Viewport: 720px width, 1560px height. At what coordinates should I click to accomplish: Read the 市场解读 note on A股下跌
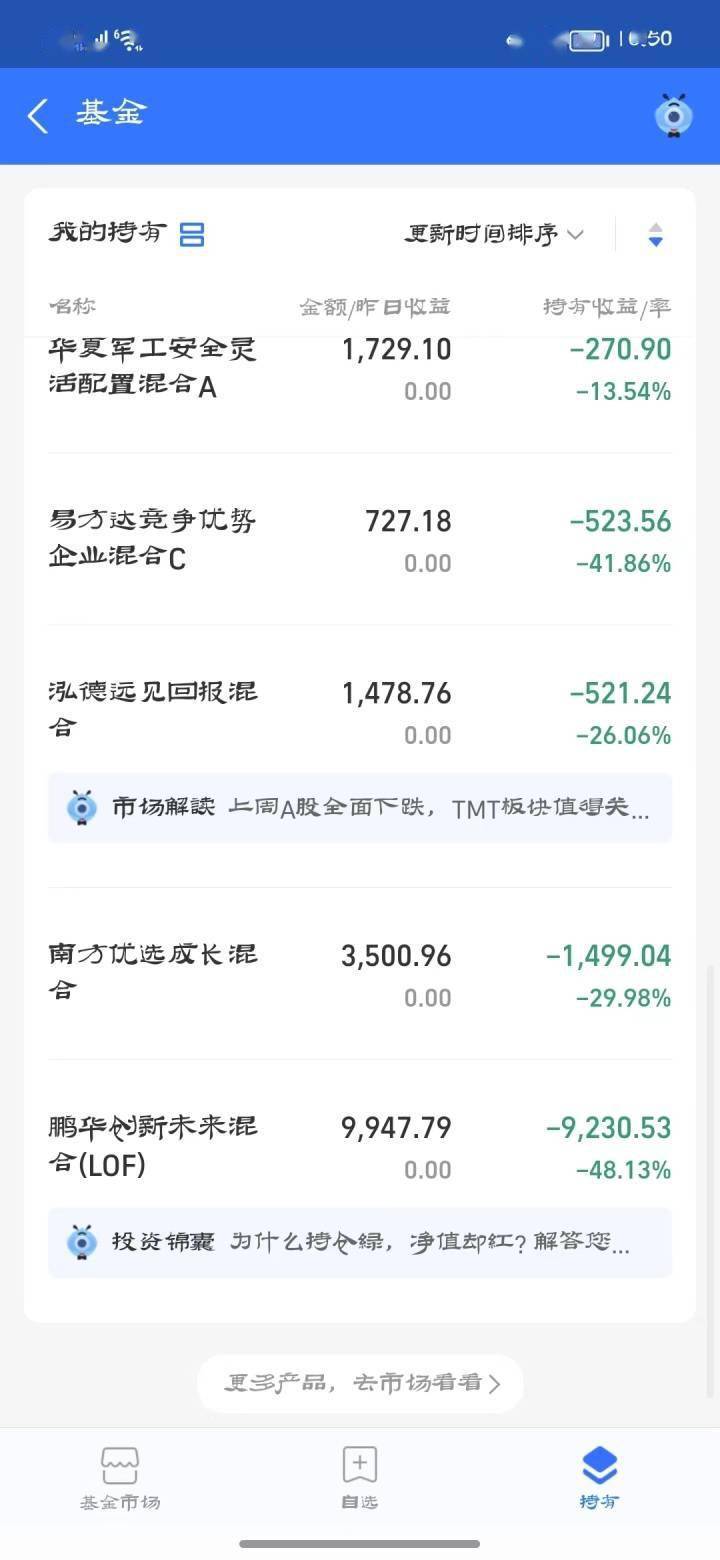click(x=360, y=808)
